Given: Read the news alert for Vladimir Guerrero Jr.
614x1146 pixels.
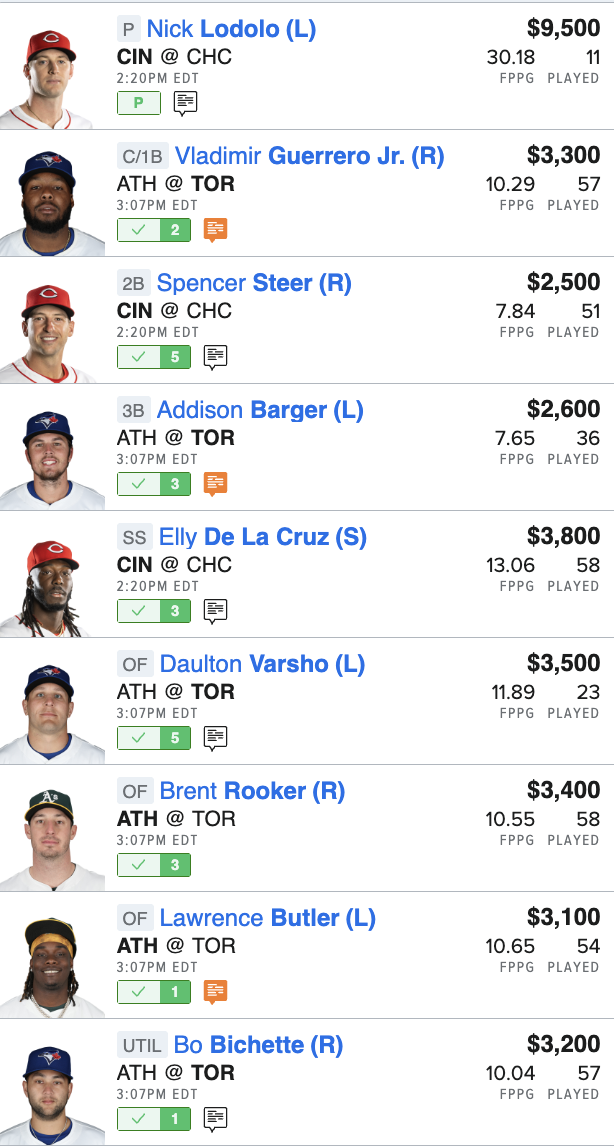Looking at the screenshot, I should [215, 229].
